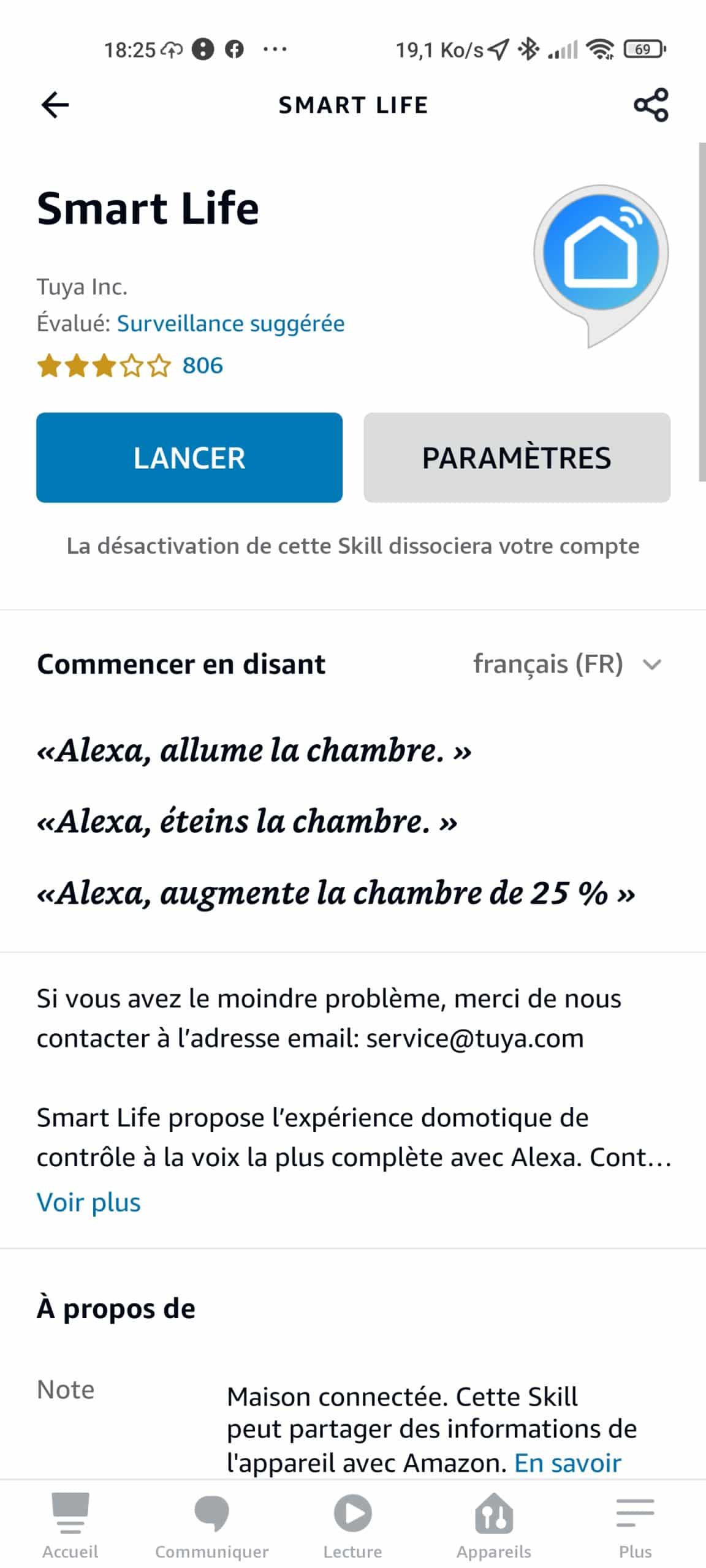Expand the description with Voir plus
Image resolution: width=706 pixels, height=1568 pixels.
tap(89, 1202)
